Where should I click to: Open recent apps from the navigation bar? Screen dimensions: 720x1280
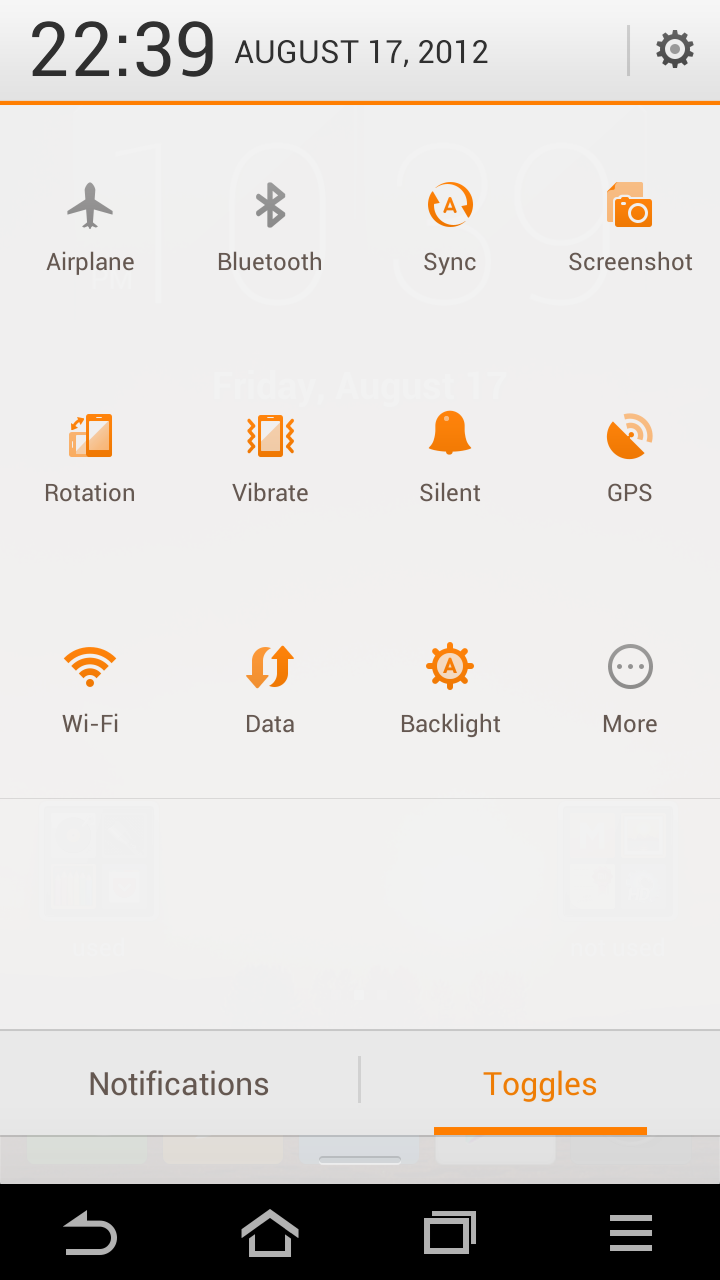[450, 1233]
